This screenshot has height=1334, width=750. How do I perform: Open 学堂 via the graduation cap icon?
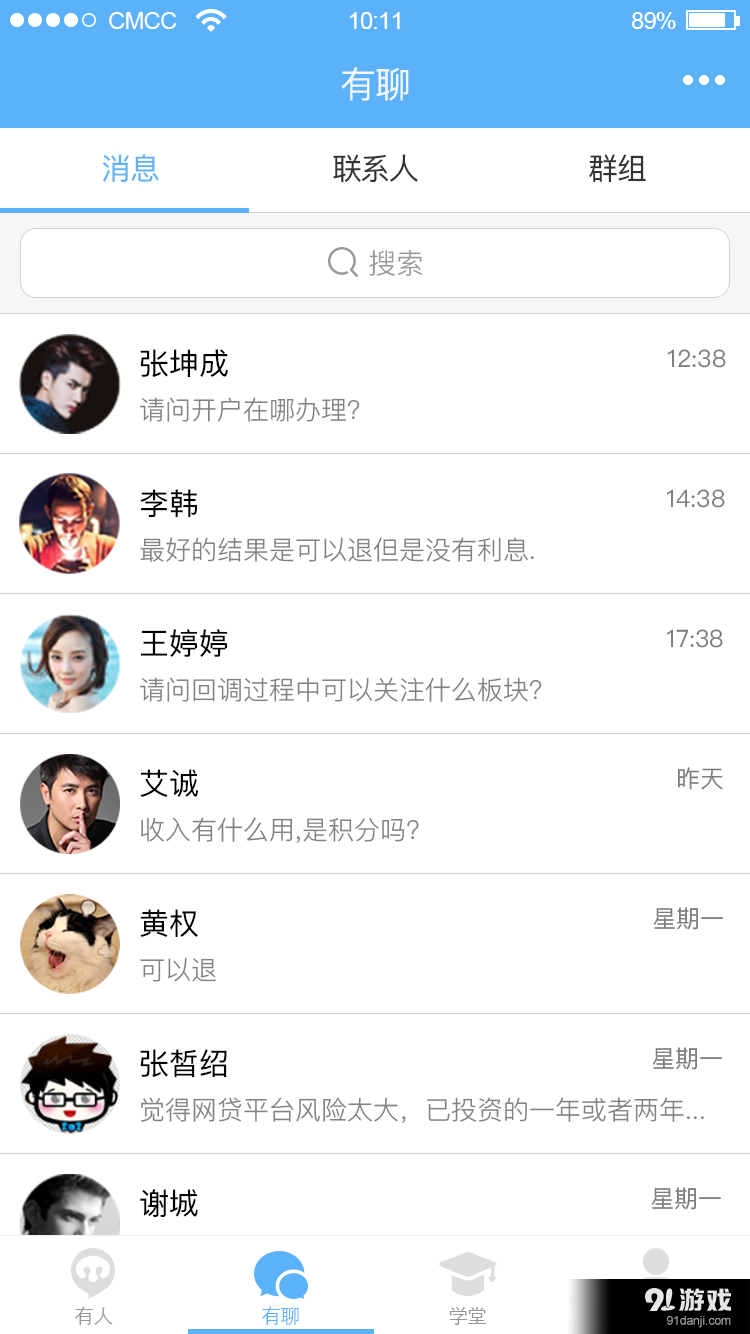pos(468,1270)
